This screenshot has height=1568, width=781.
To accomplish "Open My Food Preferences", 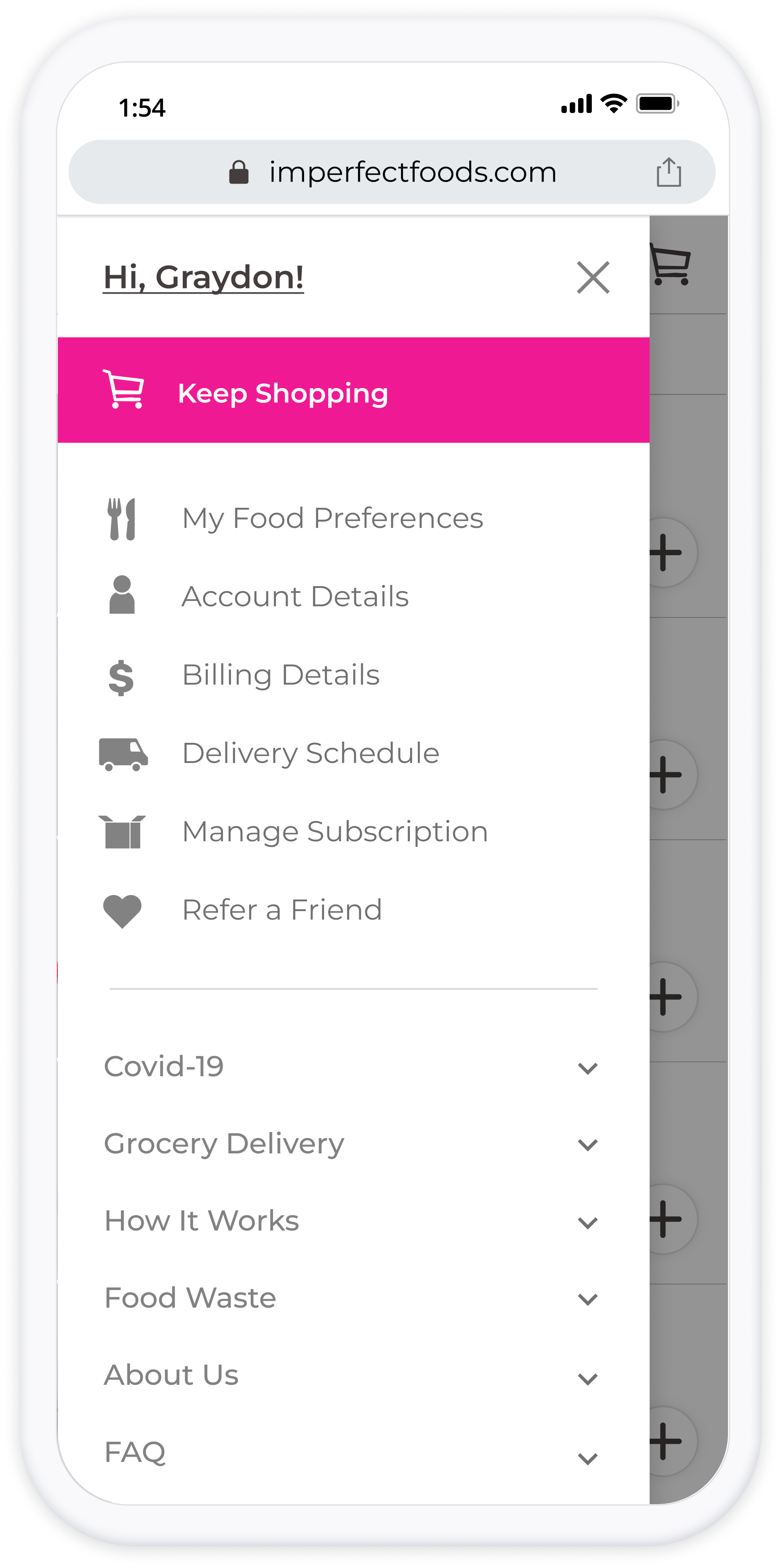I will (x=332, y=519).
